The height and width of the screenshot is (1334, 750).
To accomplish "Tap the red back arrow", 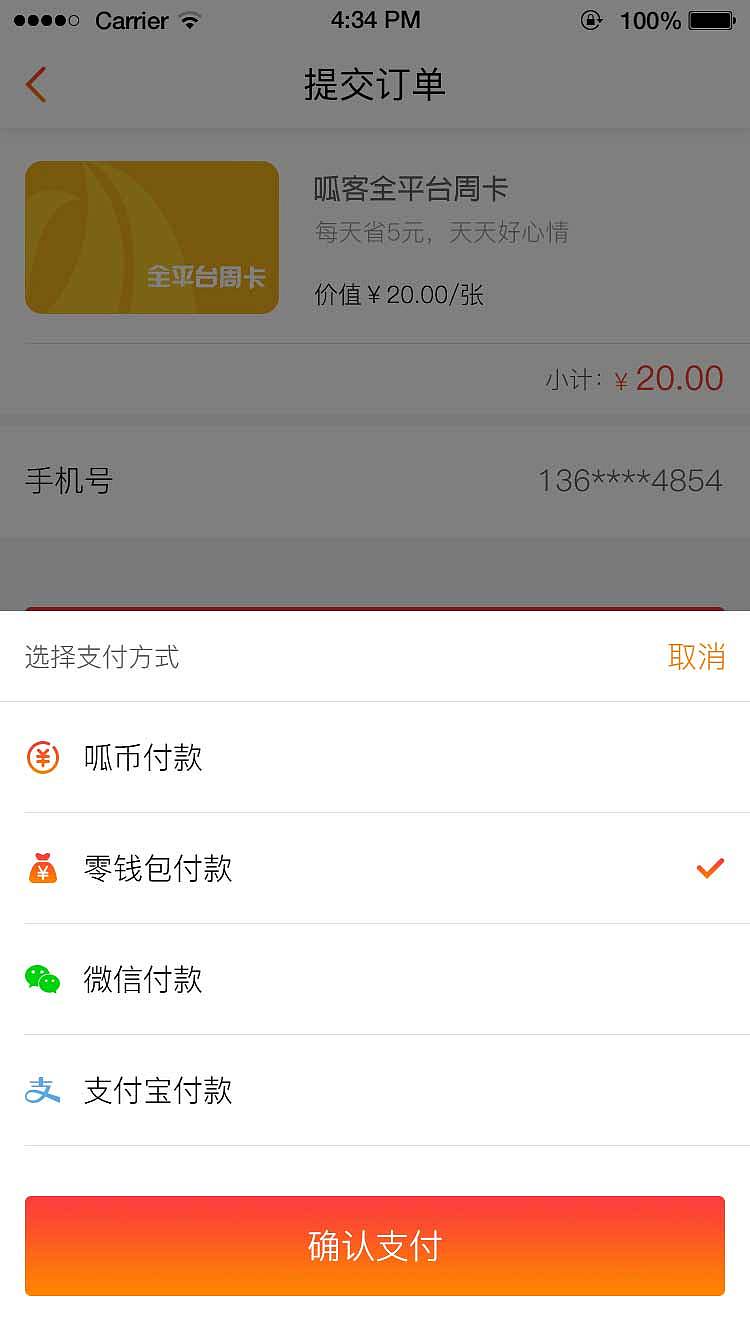I will [x=36, y=85].
